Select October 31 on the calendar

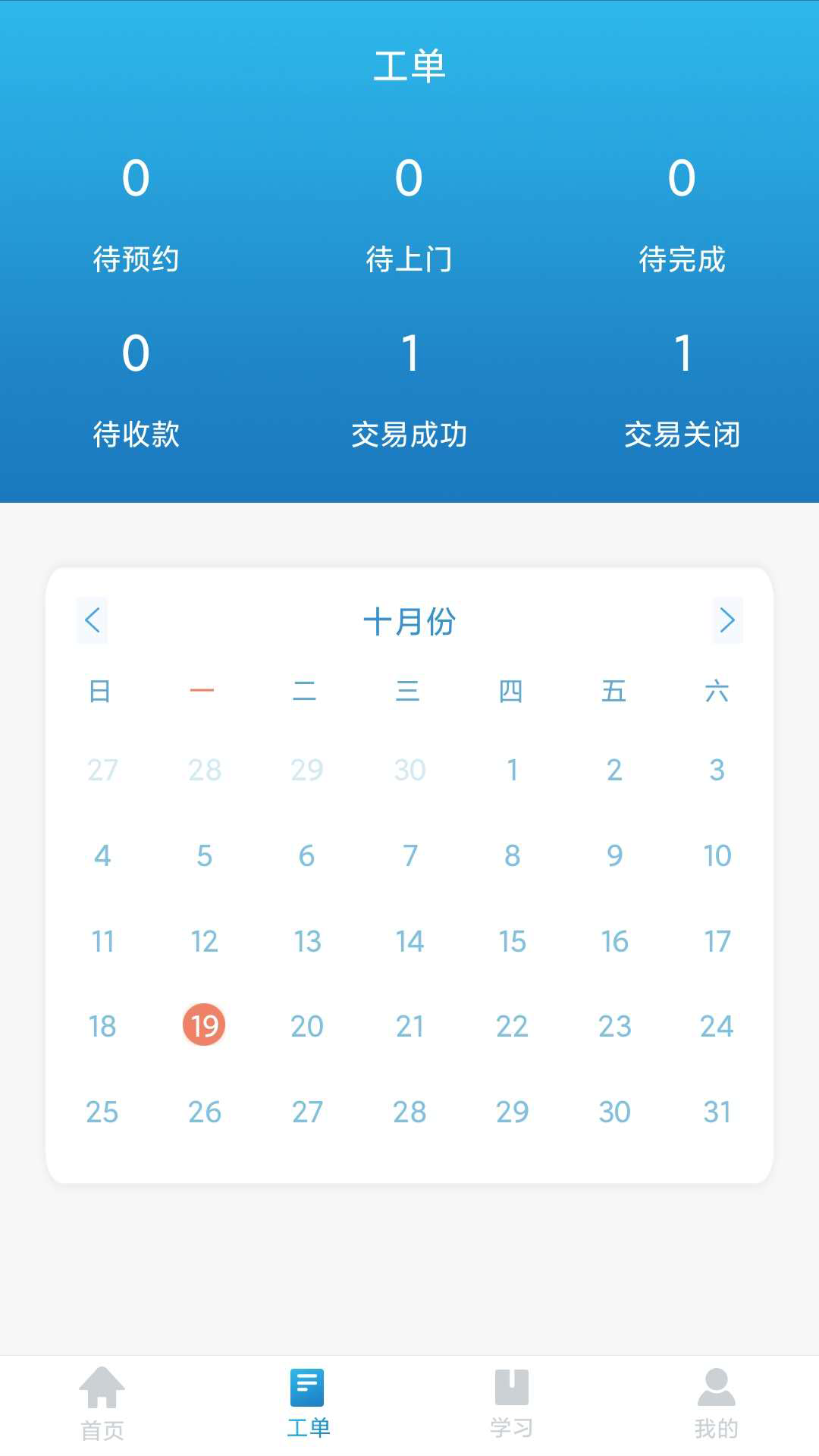tap(717, 1112)
